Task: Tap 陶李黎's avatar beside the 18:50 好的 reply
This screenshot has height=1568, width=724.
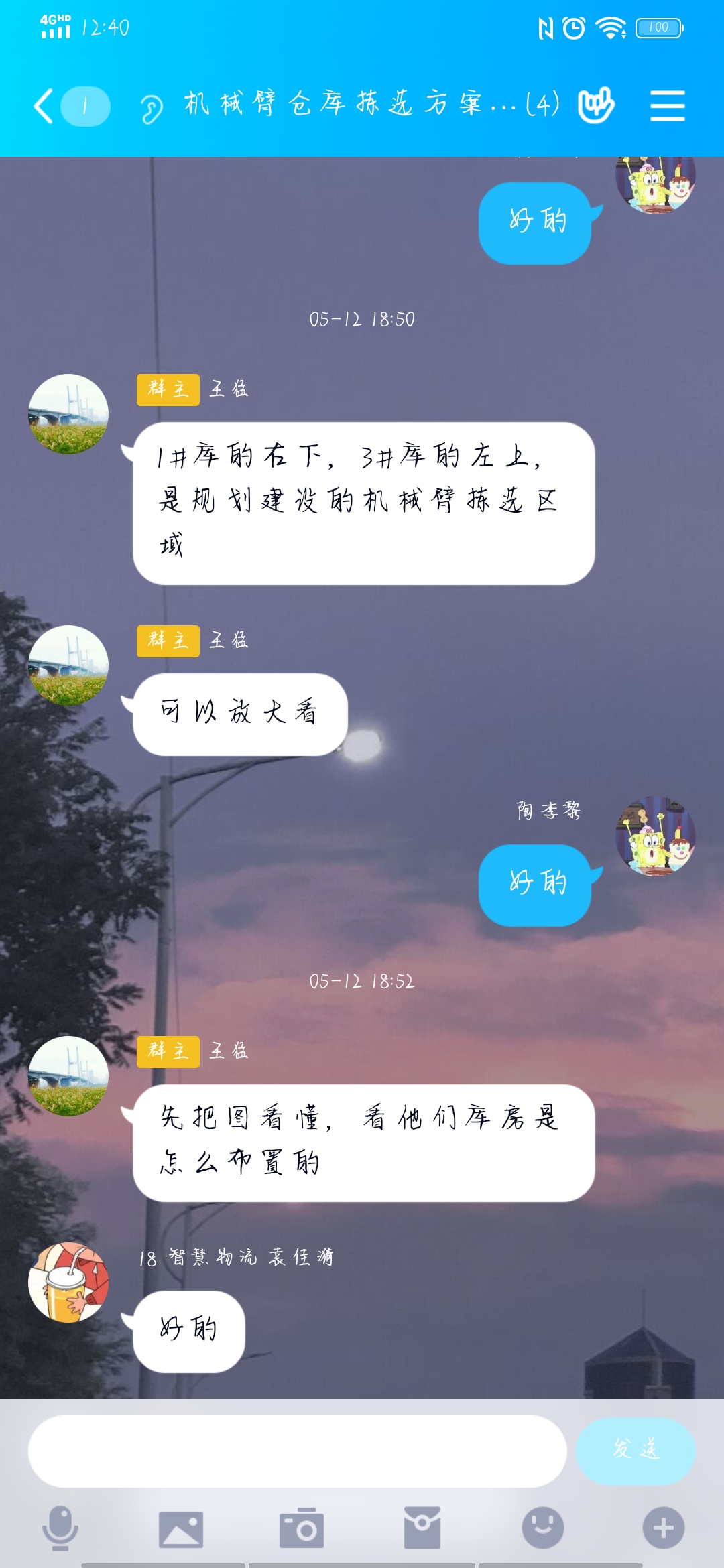Action: (655, 836)
